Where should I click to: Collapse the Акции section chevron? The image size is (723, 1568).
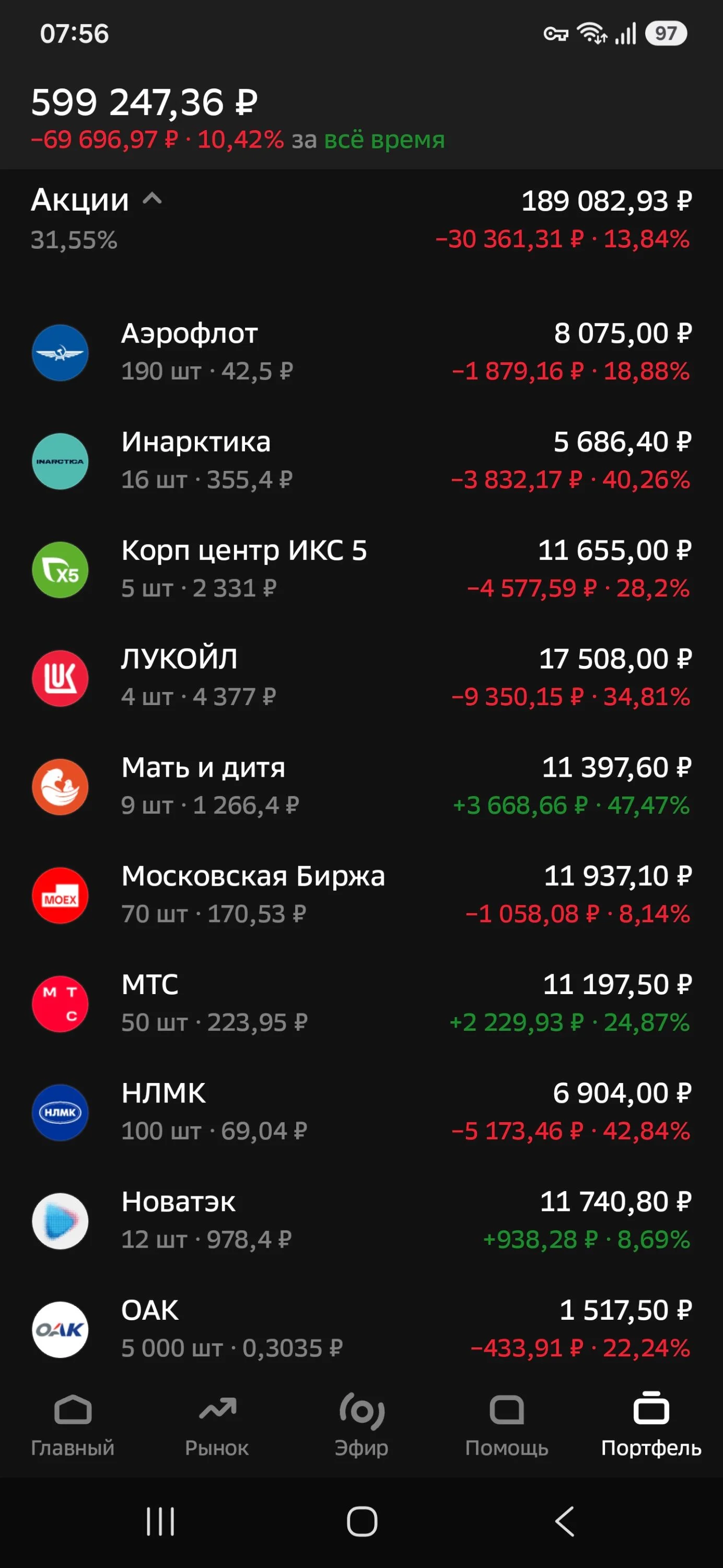coord(152,199)
